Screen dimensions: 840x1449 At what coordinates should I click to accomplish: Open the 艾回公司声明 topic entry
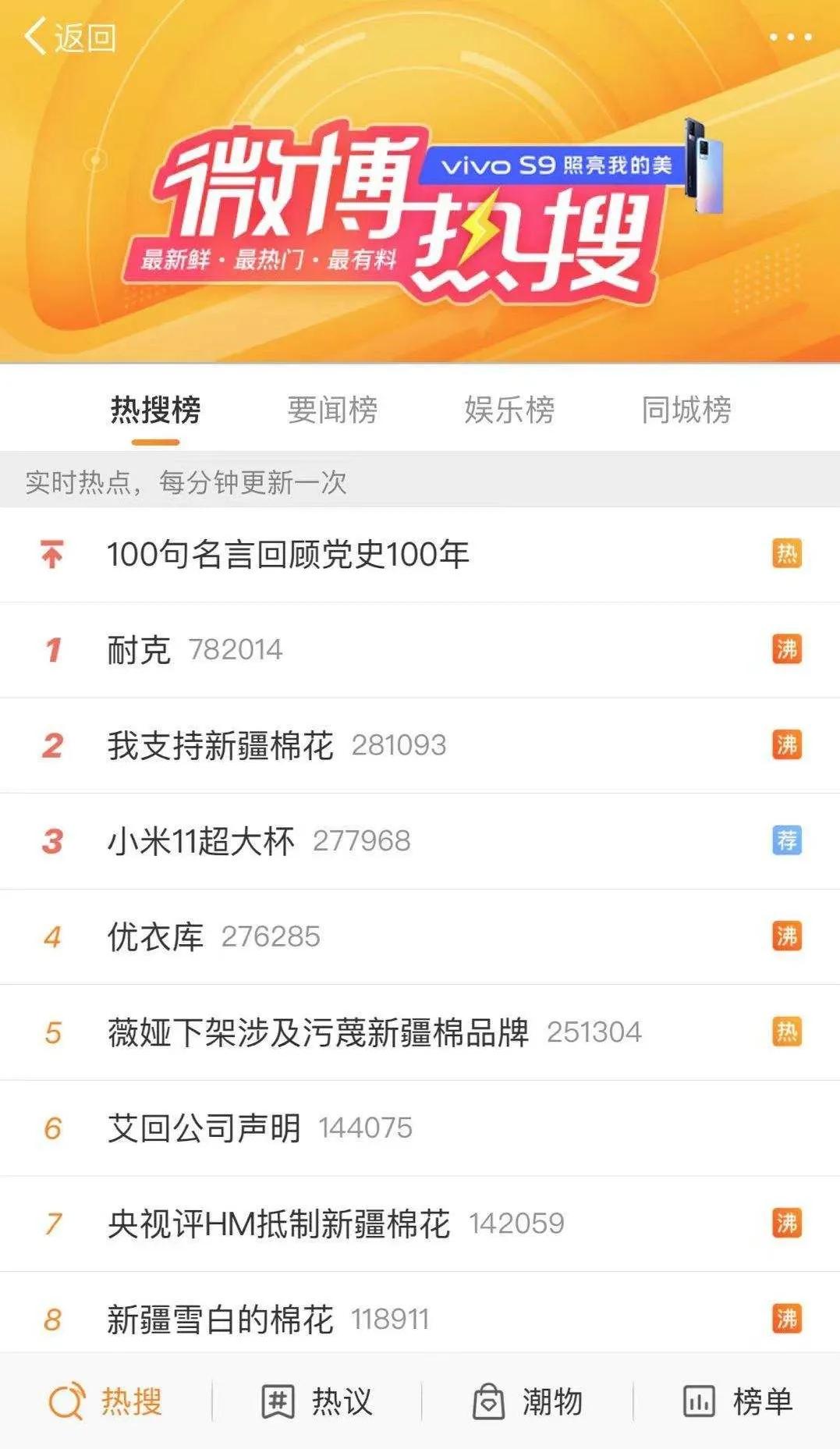pyautogui.click(x=204, y=1127)
